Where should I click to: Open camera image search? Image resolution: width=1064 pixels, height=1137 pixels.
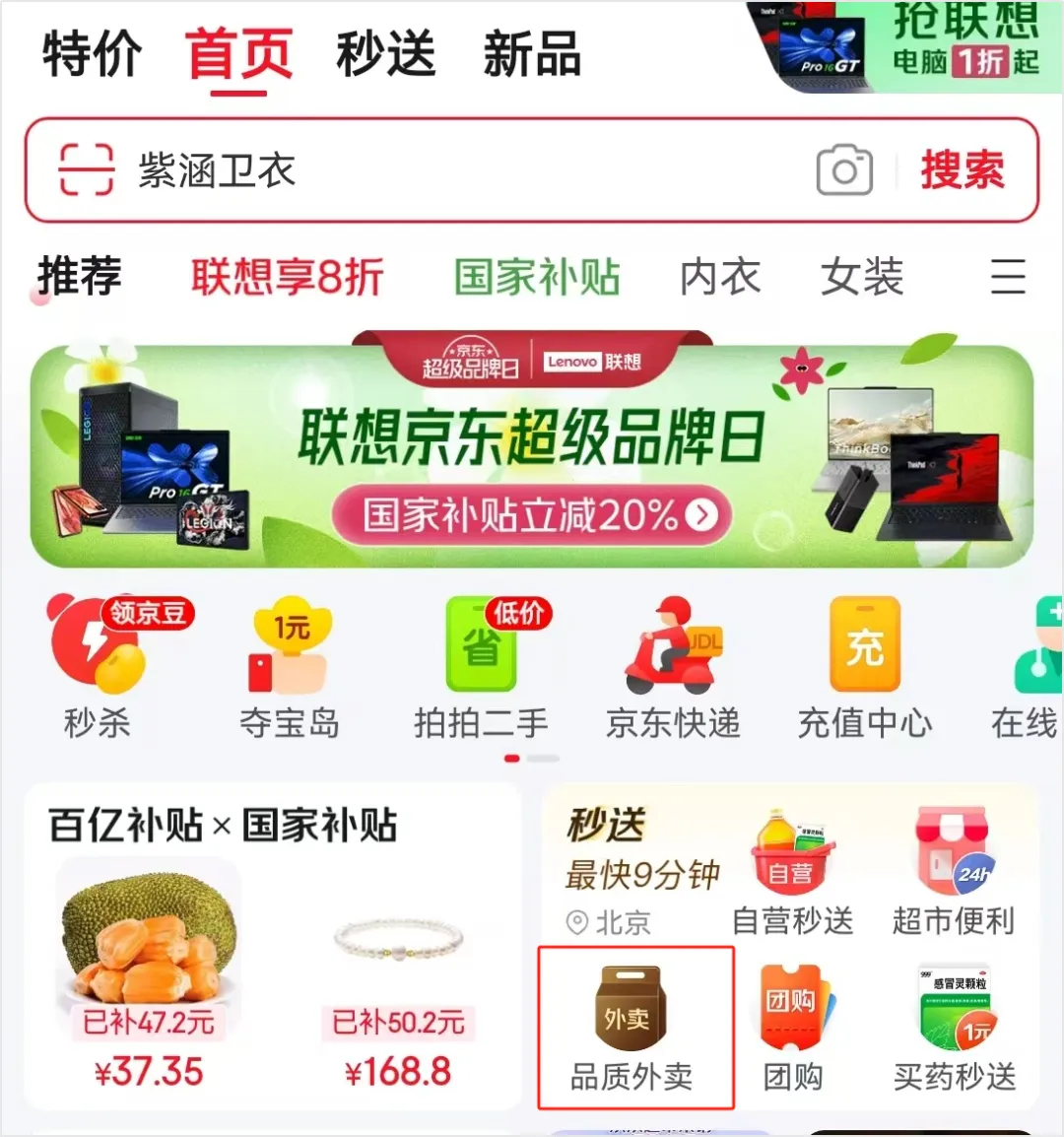pyautogui.click(x=844, y=171)
